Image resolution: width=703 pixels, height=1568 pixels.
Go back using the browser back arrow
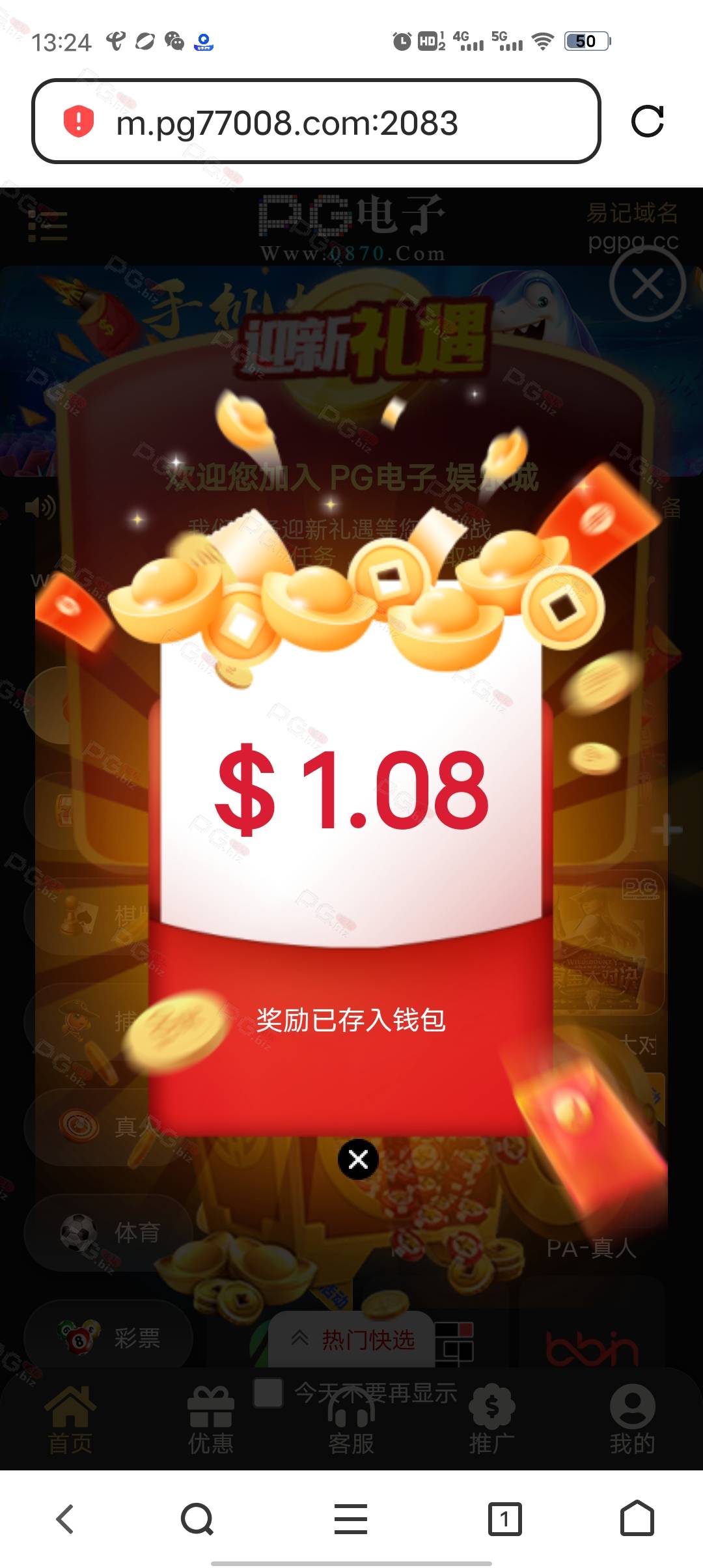coord(65,1519)
